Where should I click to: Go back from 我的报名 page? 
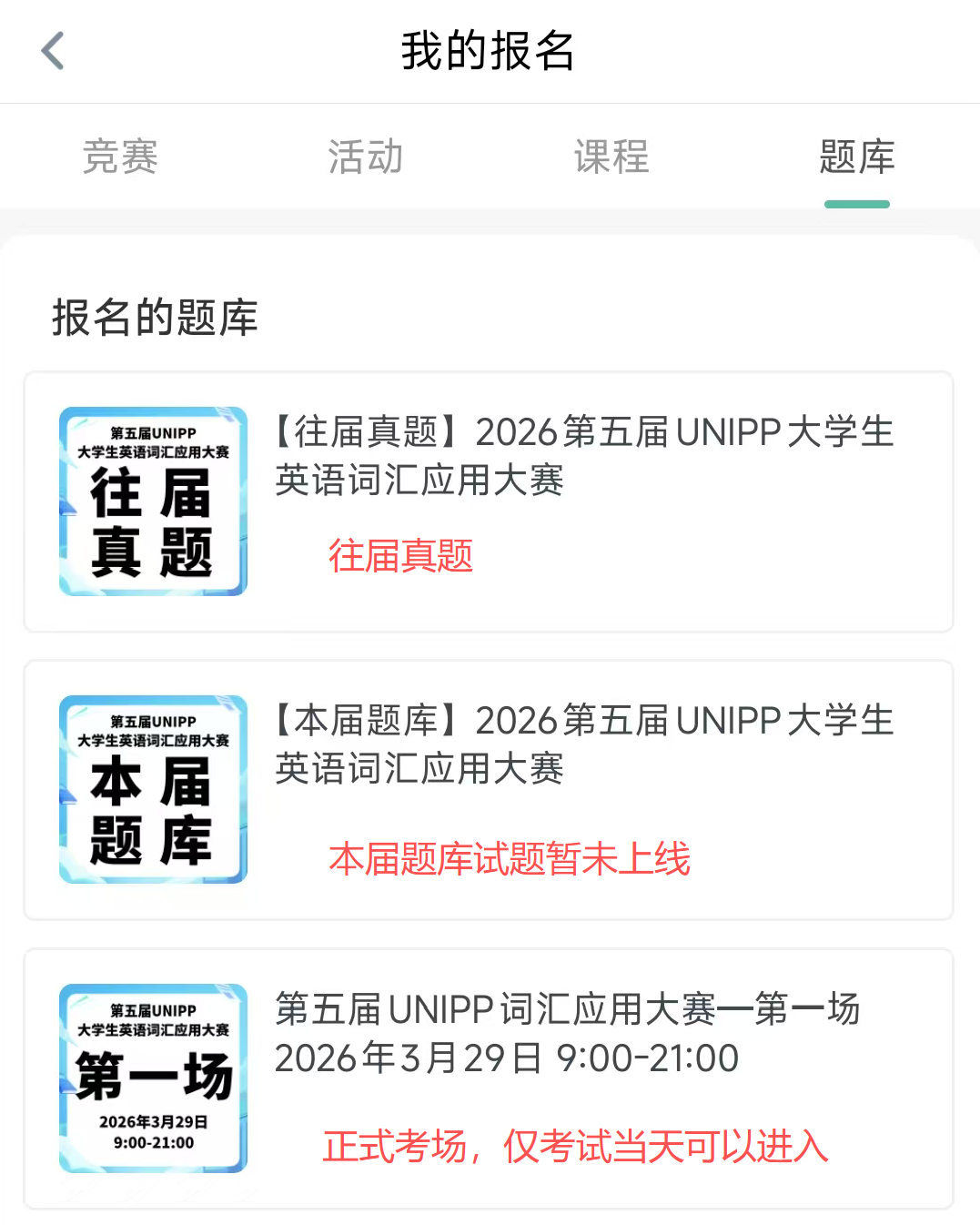[53, 51]
